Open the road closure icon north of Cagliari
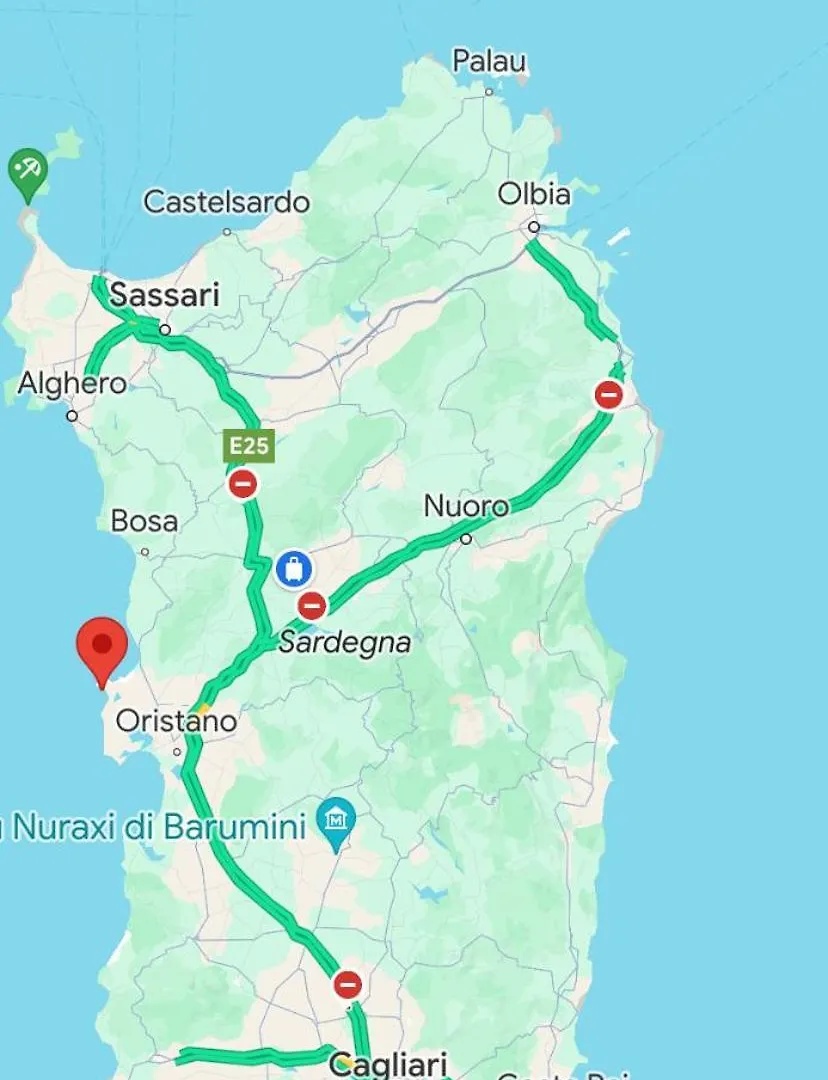Image resolution: width=828 pixels, height=1080 pixels. (347, 985)
